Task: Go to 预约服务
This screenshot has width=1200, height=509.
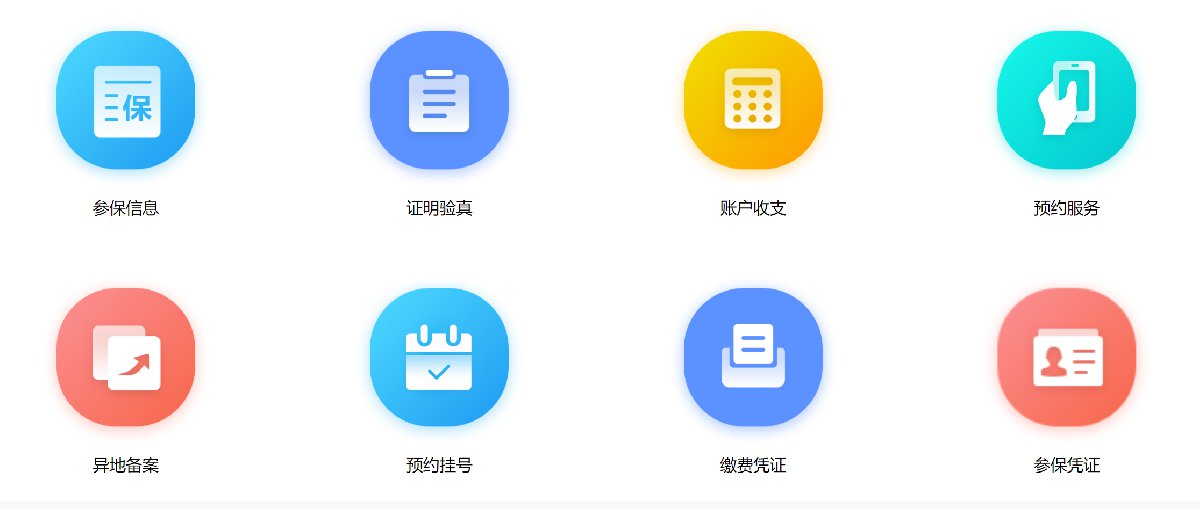Action: tap(1066, 101)
